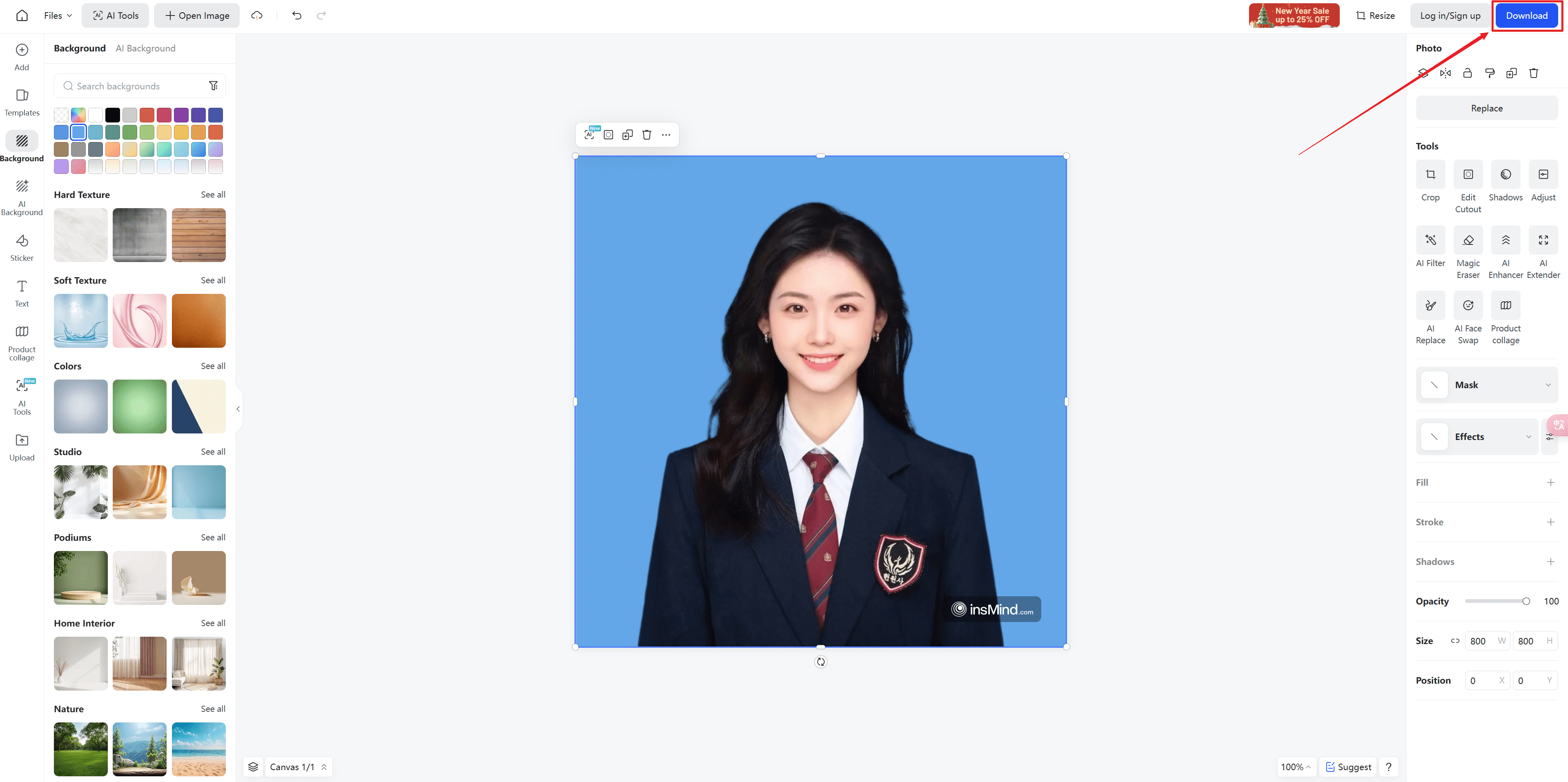Viewport: 1568px width, 782px height.
Task: Replace the selected photo
Action: [x=1486, y=108]
